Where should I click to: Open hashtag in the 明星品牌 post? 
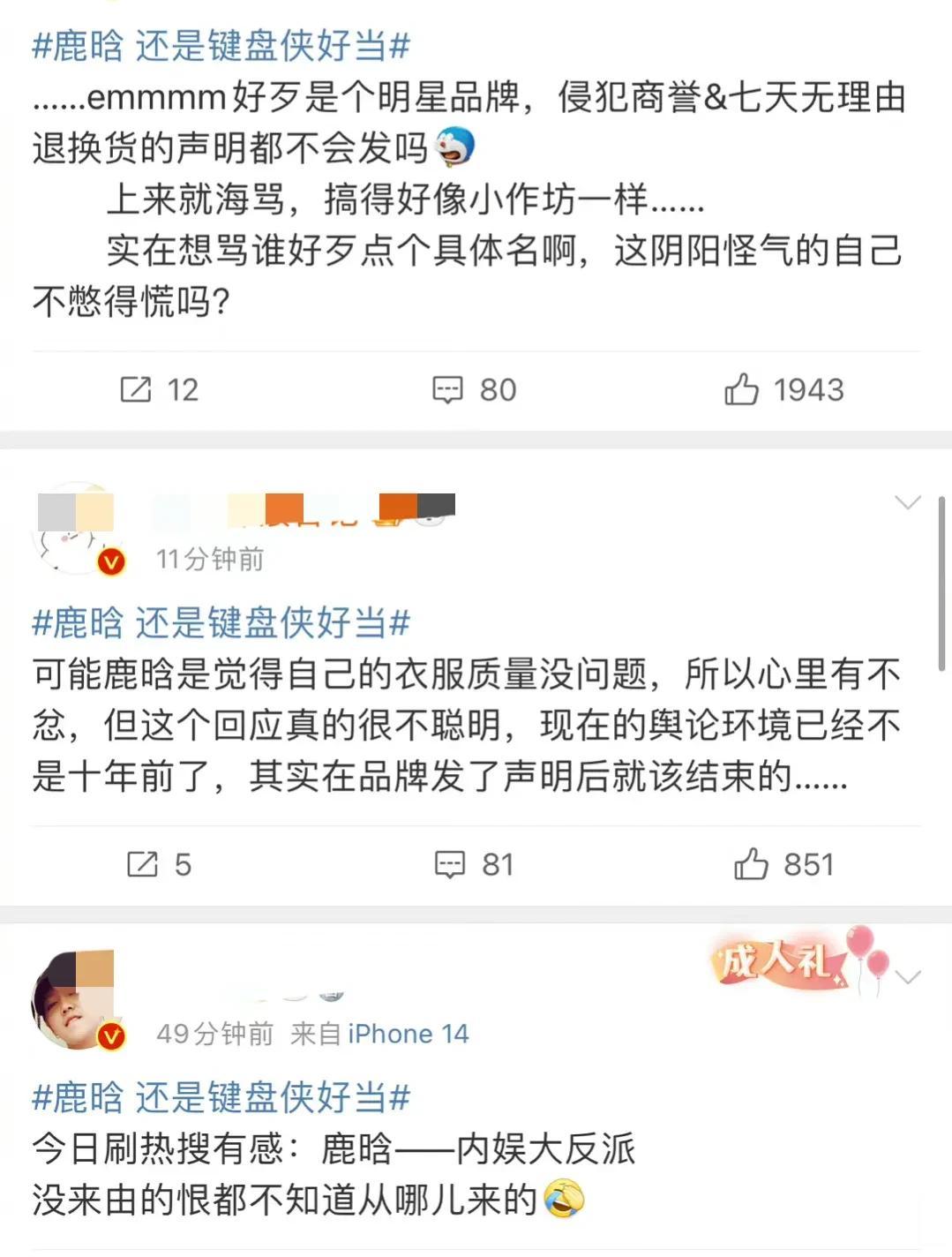coord(221,46)
